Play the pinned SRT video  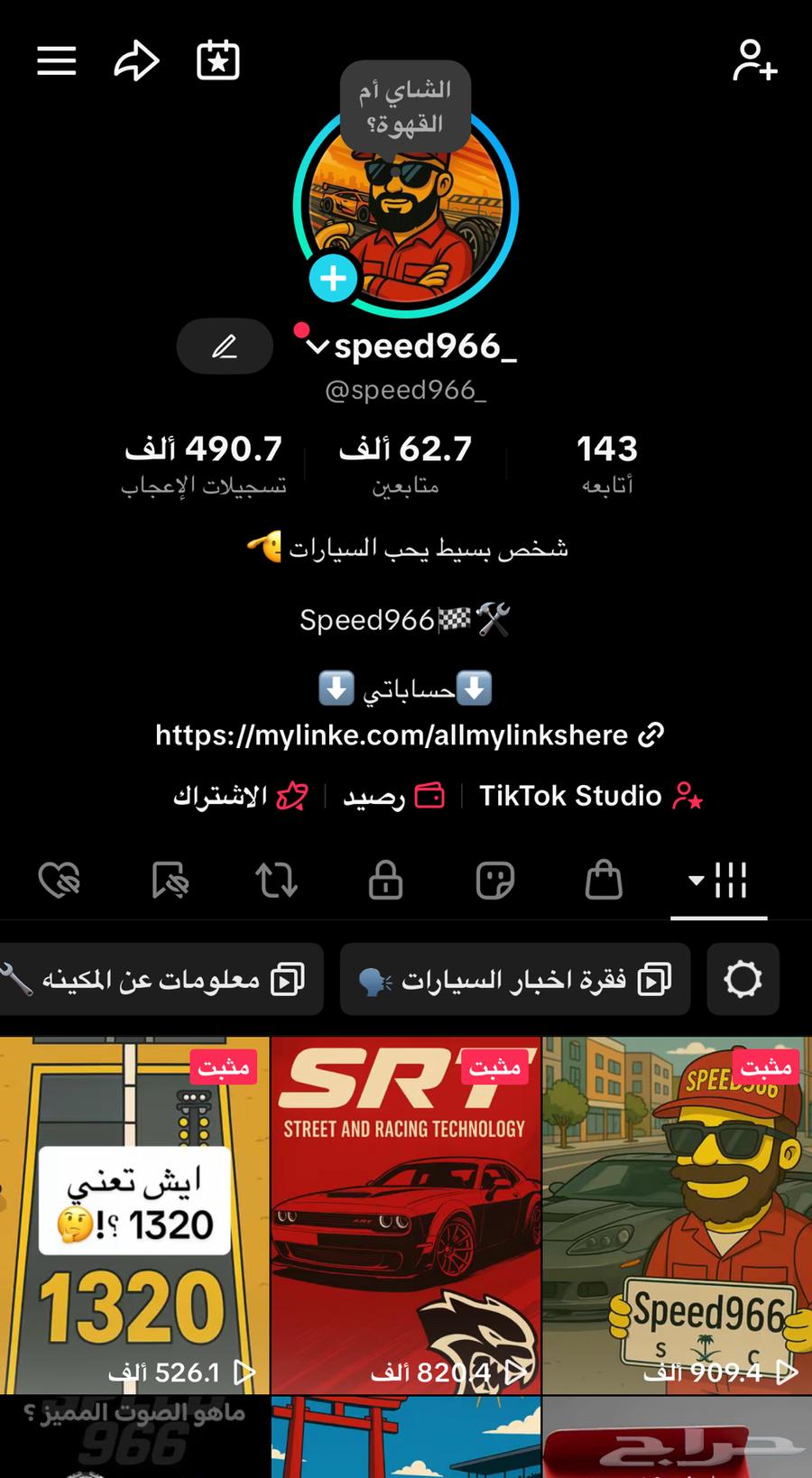(x=405, y=1215)
